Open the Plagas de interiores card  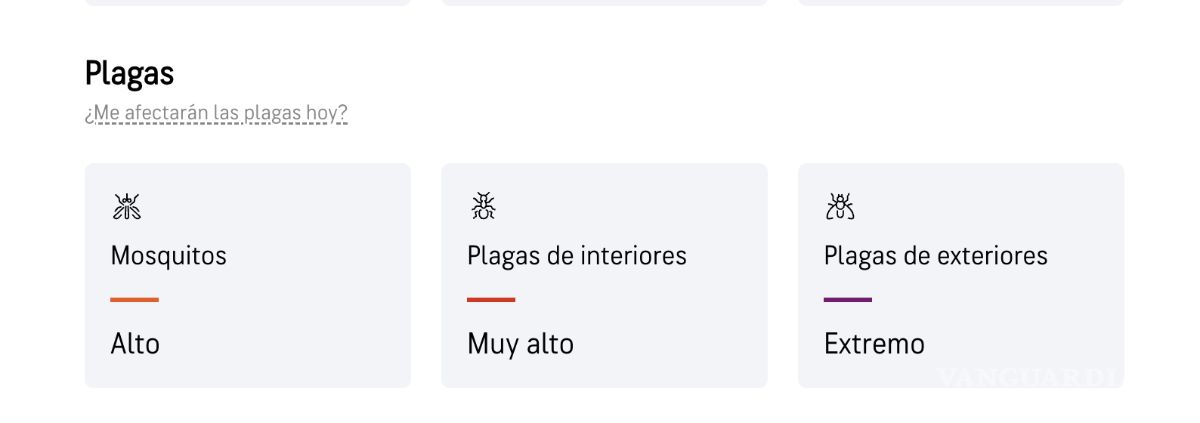click(604, 275)
